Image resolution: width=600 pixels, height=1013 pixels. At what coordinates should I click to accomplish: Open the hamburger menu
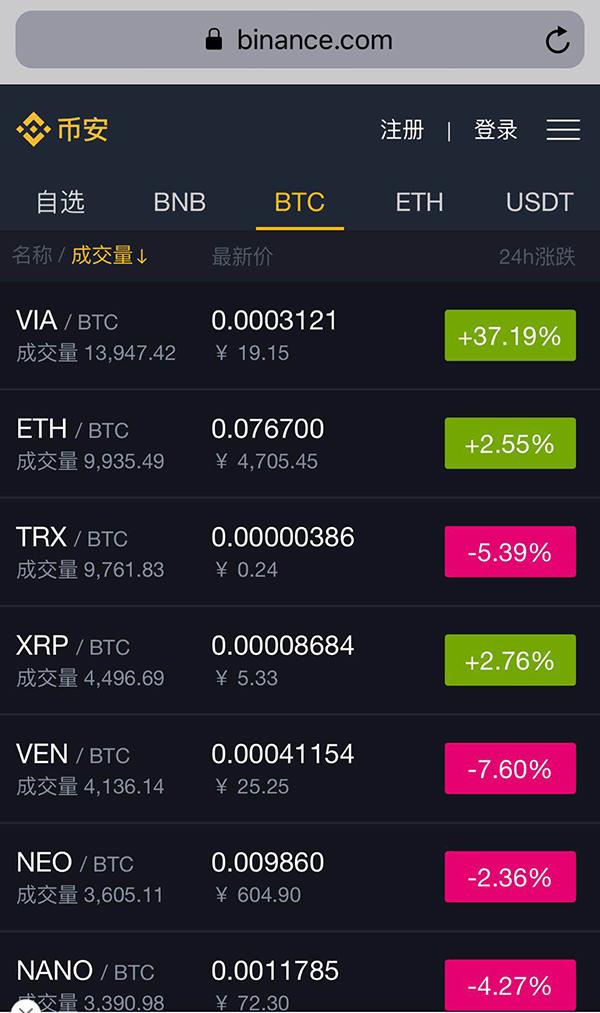click(x=563, y=130)
